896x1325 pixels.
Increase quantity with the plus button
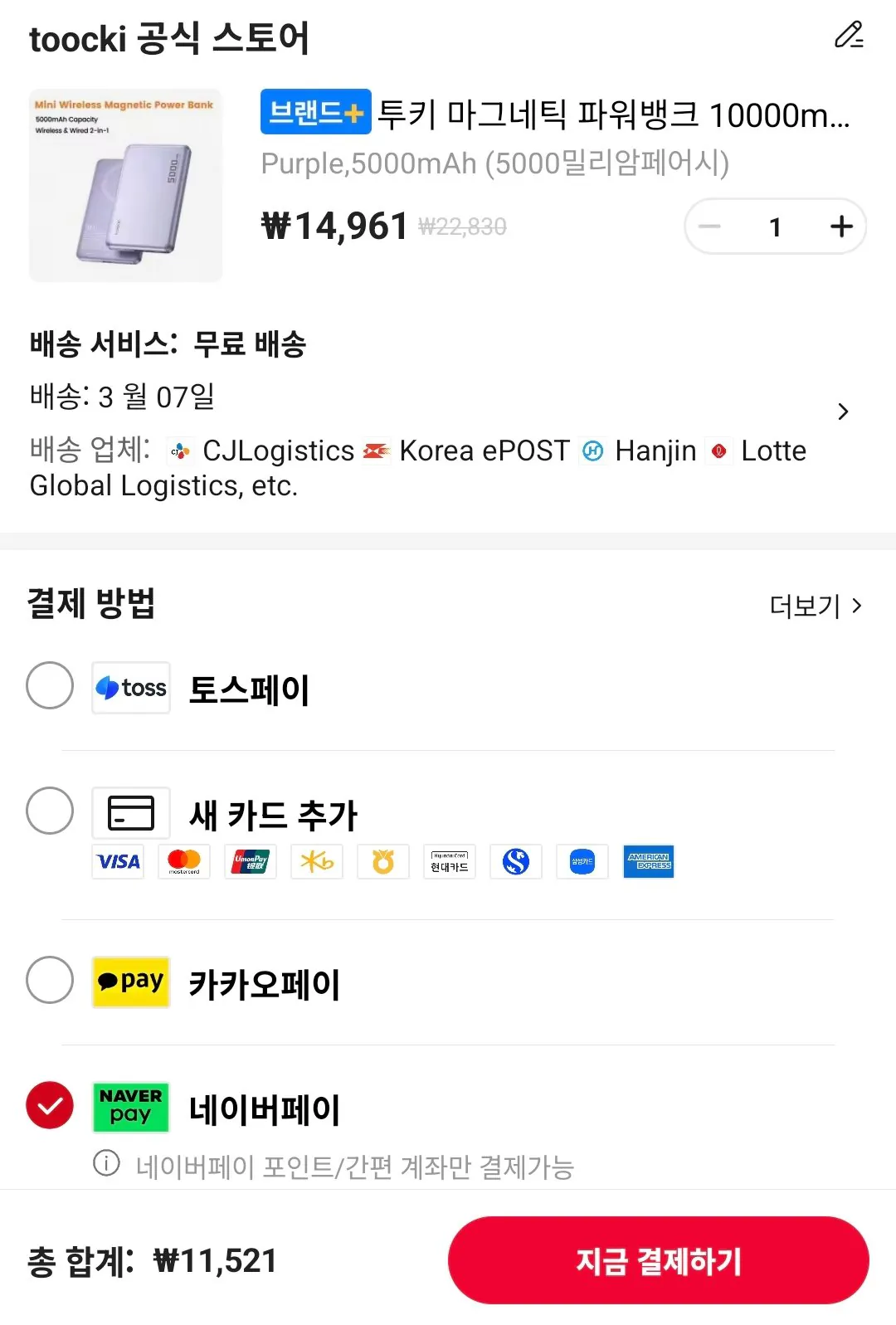click(840, 226)
